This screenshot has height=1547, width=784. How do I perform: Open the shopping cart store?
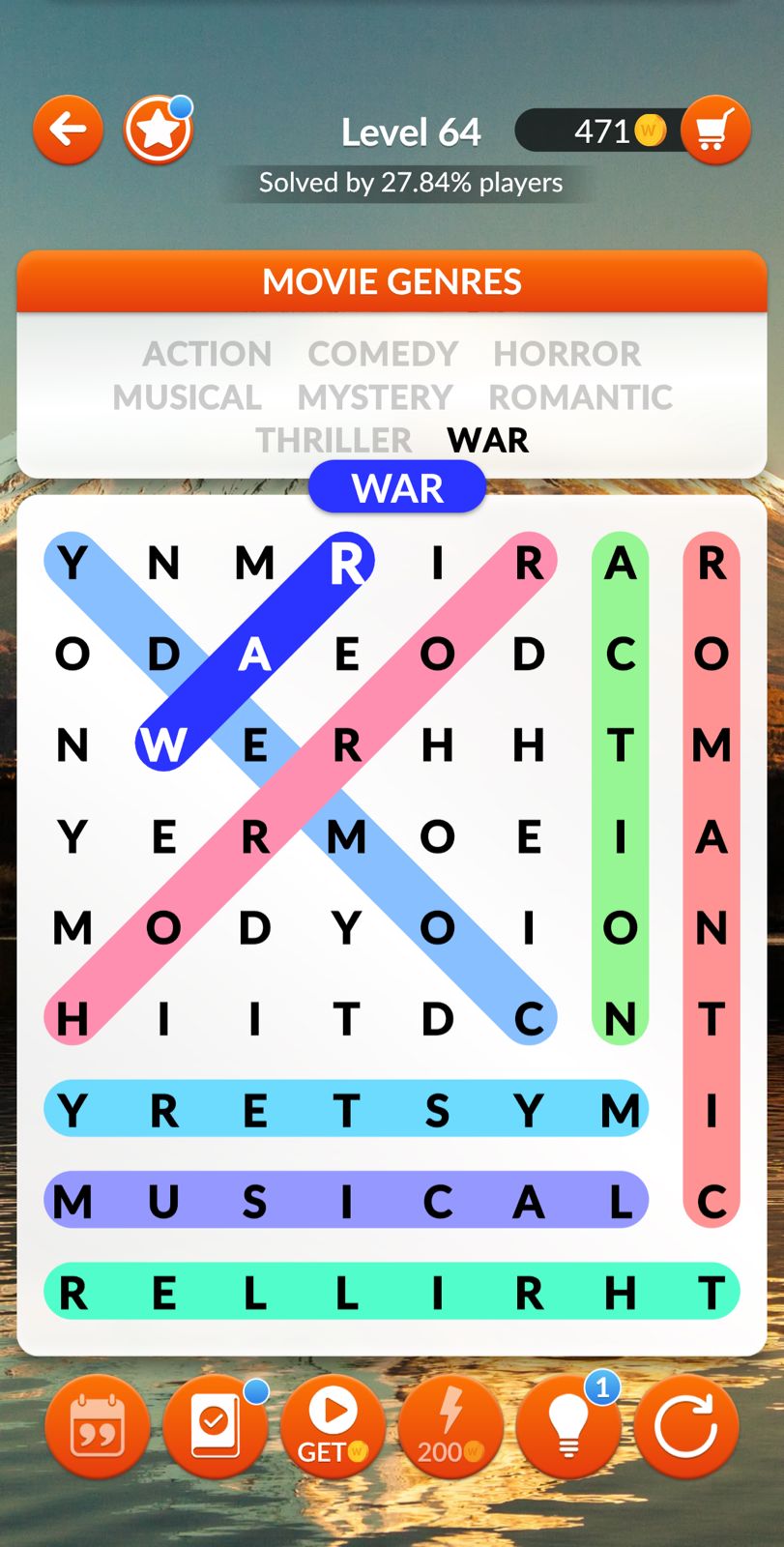click(x=715, y=130)
